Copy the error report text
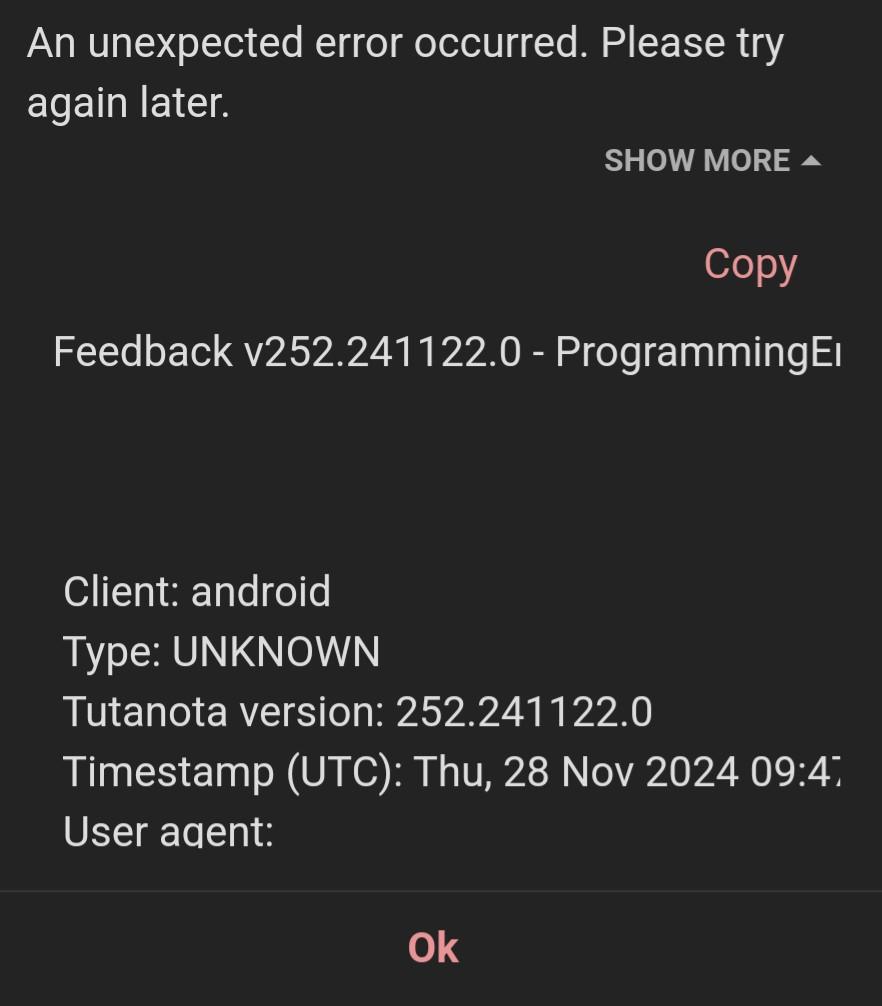The width and height of the screenshot is (882, 1006). click(750, 264)
